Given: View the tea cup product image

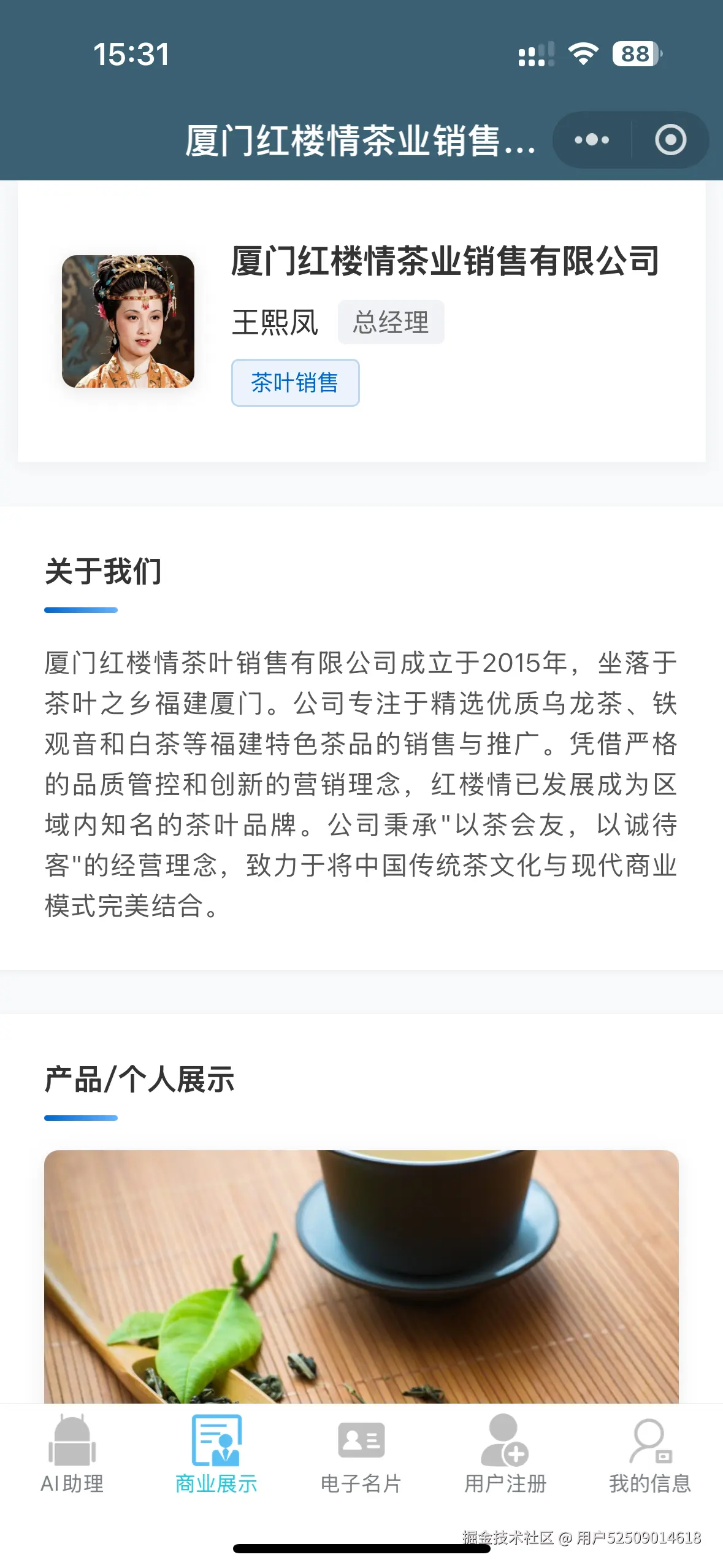Looking at the screenshot, I should tap(361, 1276).
